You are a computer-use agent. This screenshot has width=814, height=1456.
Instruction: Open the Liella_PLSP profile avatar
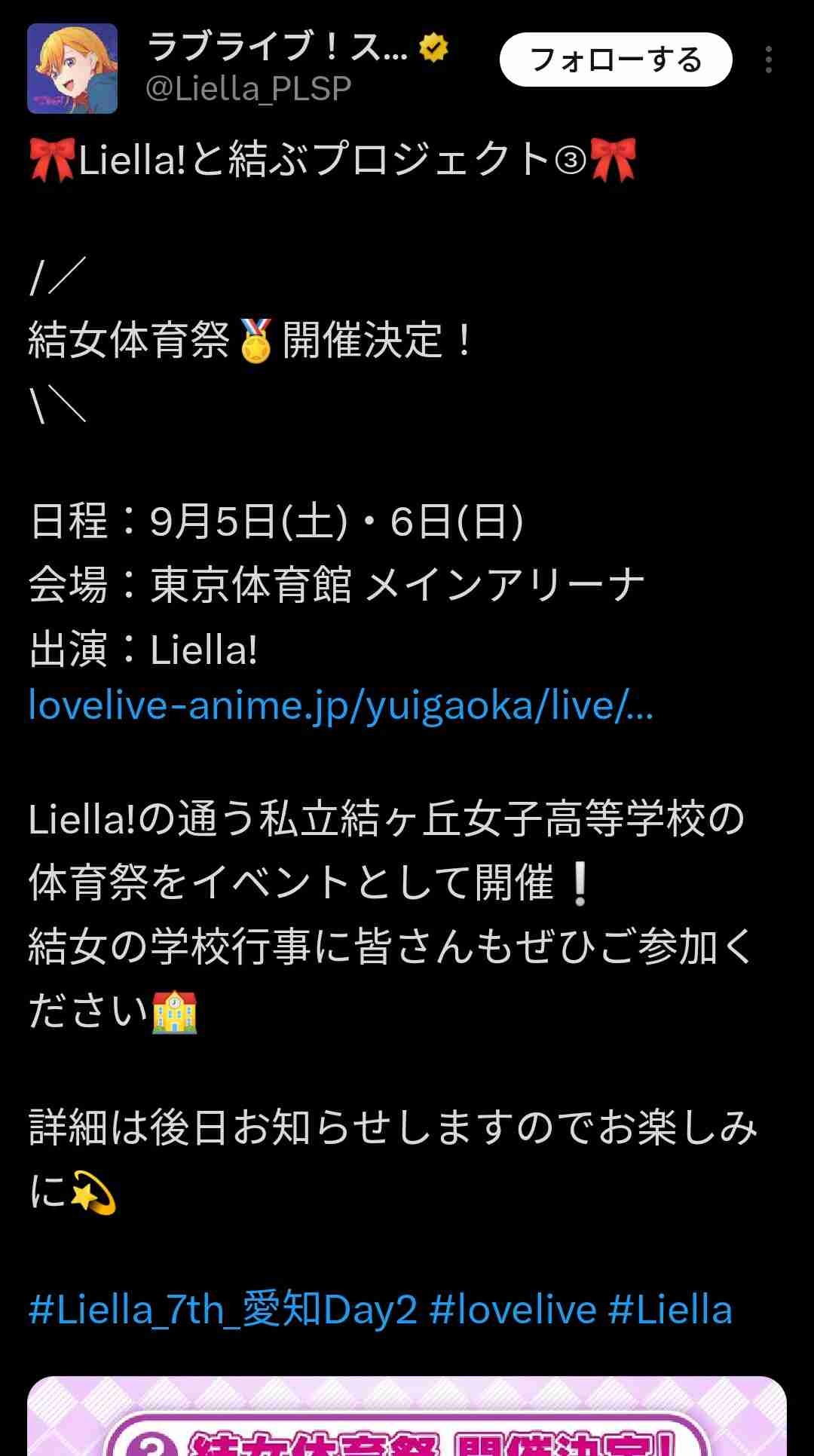(72, 69)
